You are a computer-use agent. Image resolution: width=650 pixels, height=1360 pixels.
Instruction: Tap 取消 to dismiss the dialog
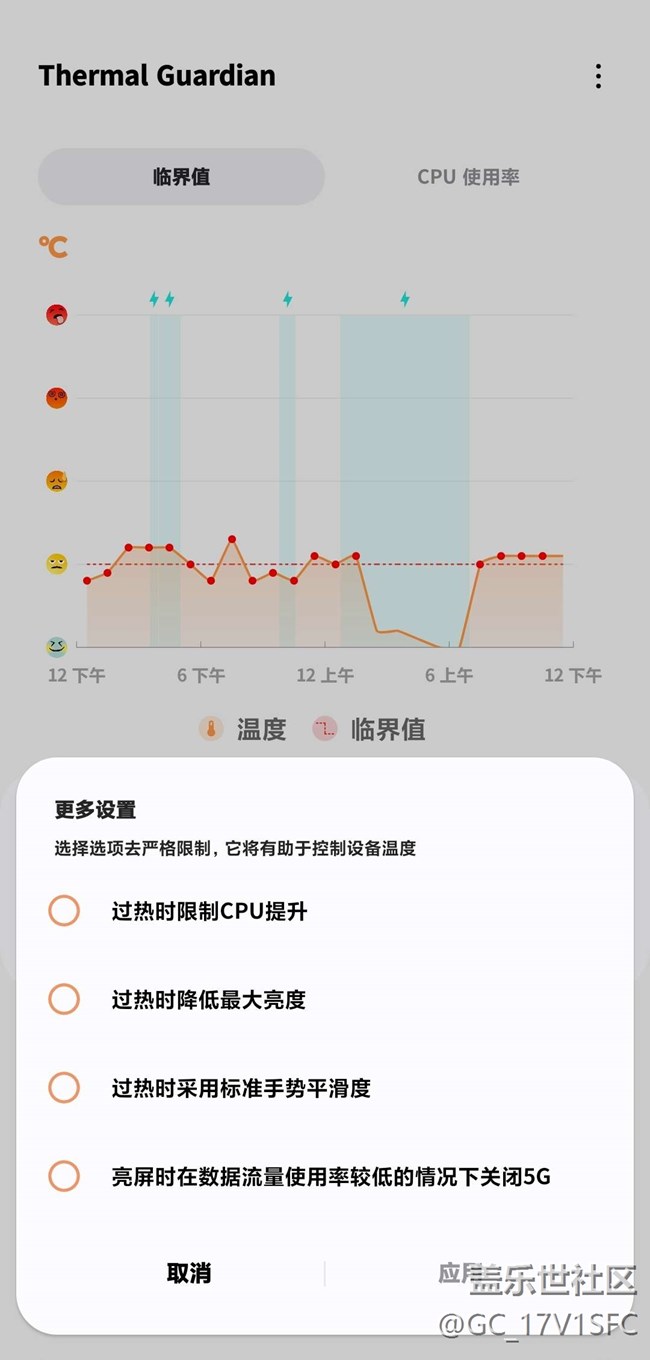(x=189, y=1273)
